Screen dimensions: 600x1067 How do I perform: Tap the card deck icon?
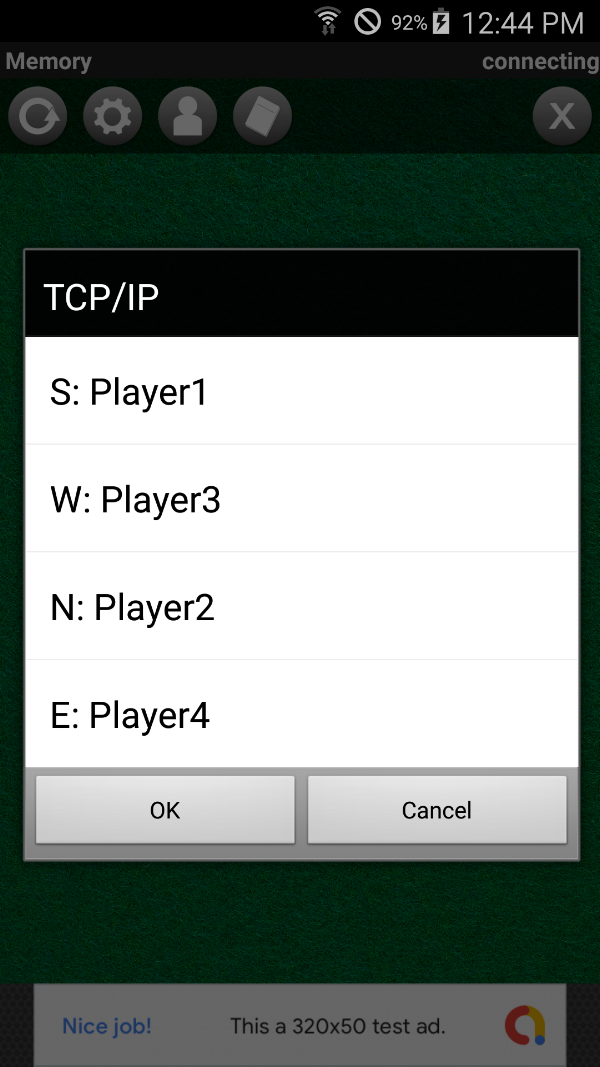[x=263, y=116]
